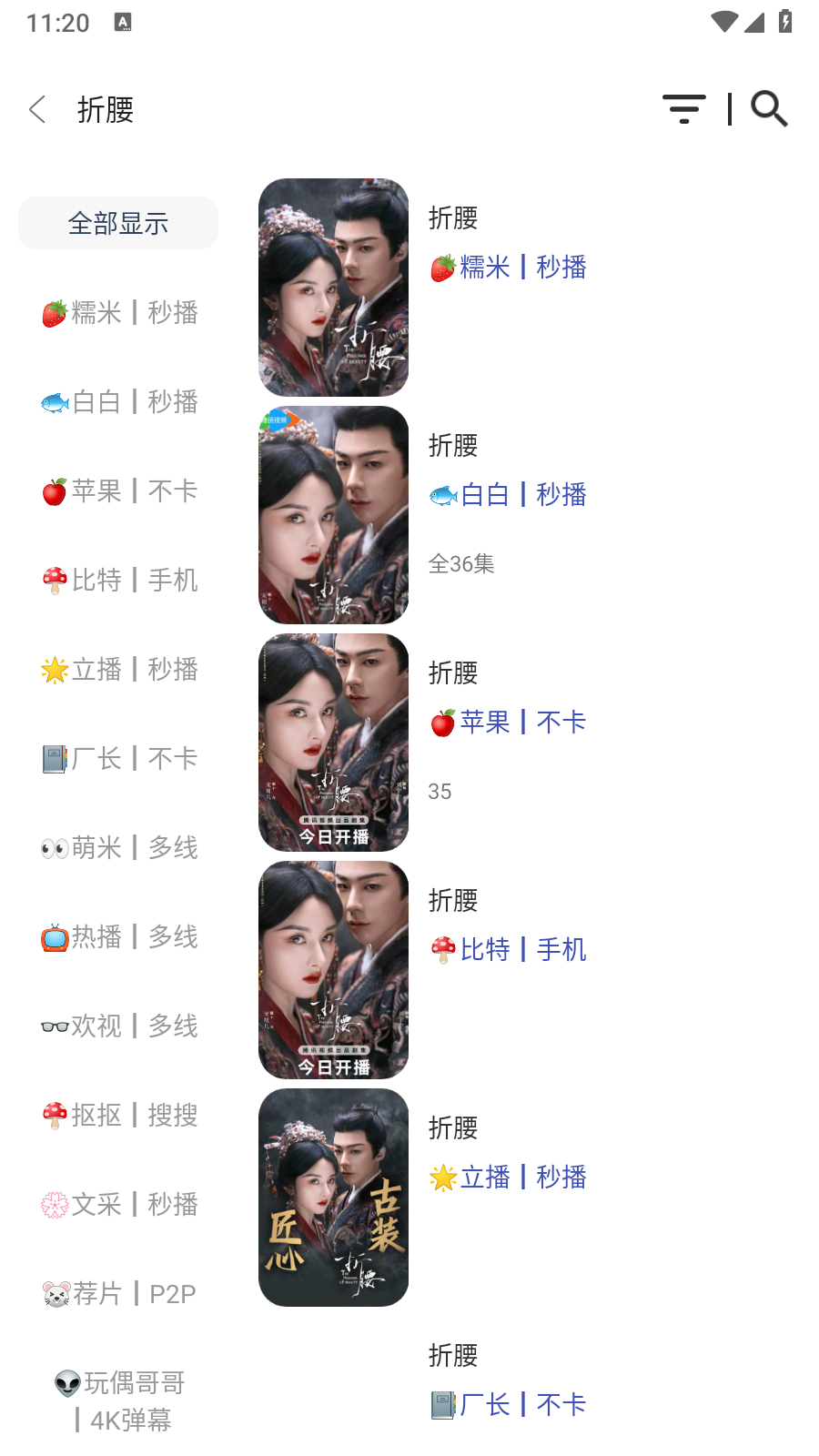Open the filter icon in header
Screen dimensions: 819x1456
tap(684, 109)
